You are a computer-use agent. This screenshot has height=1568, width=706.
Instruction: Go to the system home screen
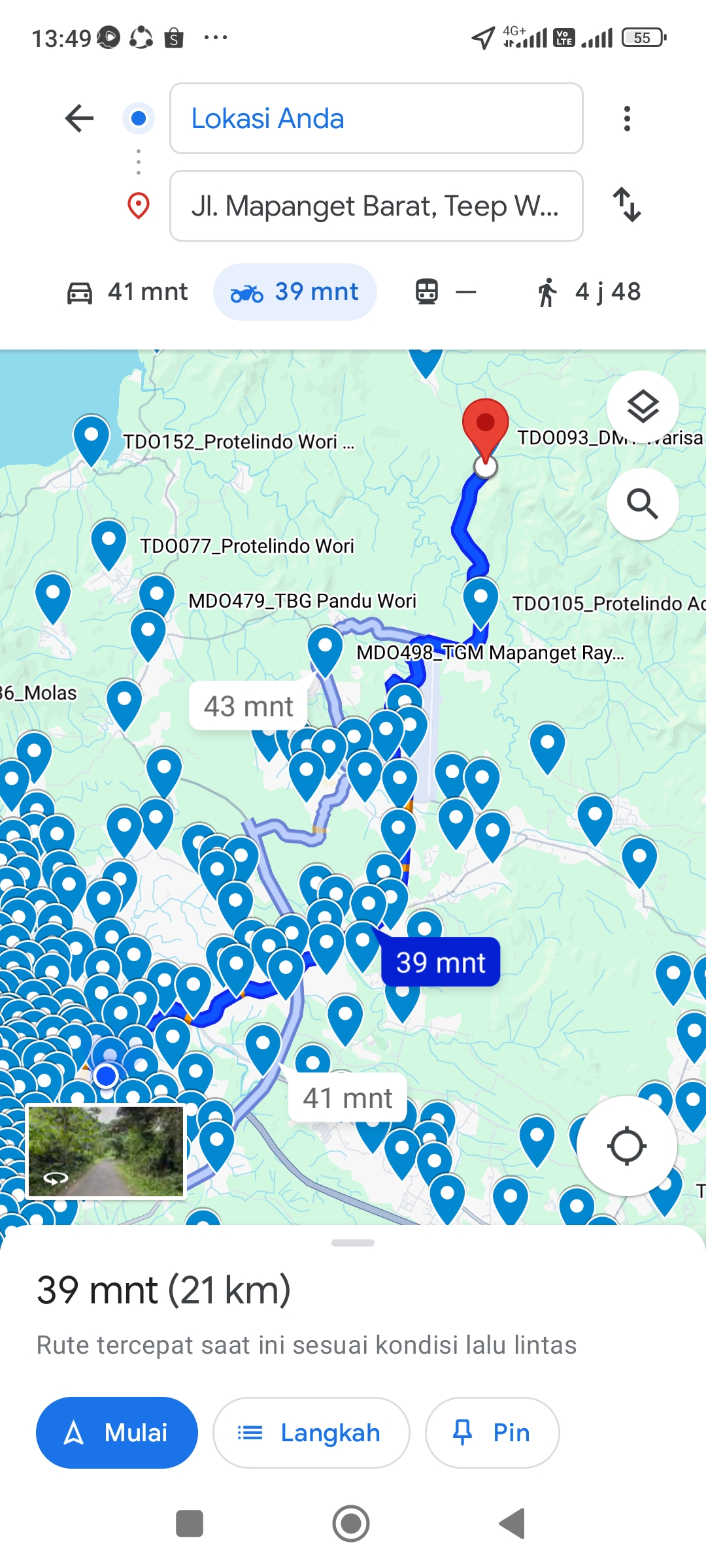point(351,1524)
